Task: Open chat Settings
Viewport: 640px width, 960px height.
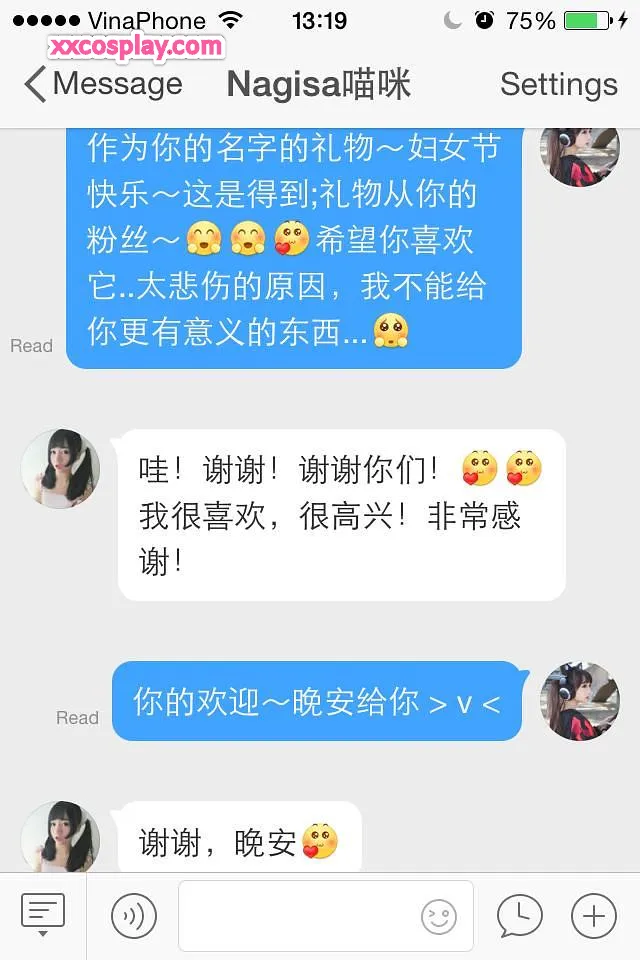Action: tap(558, 85)
